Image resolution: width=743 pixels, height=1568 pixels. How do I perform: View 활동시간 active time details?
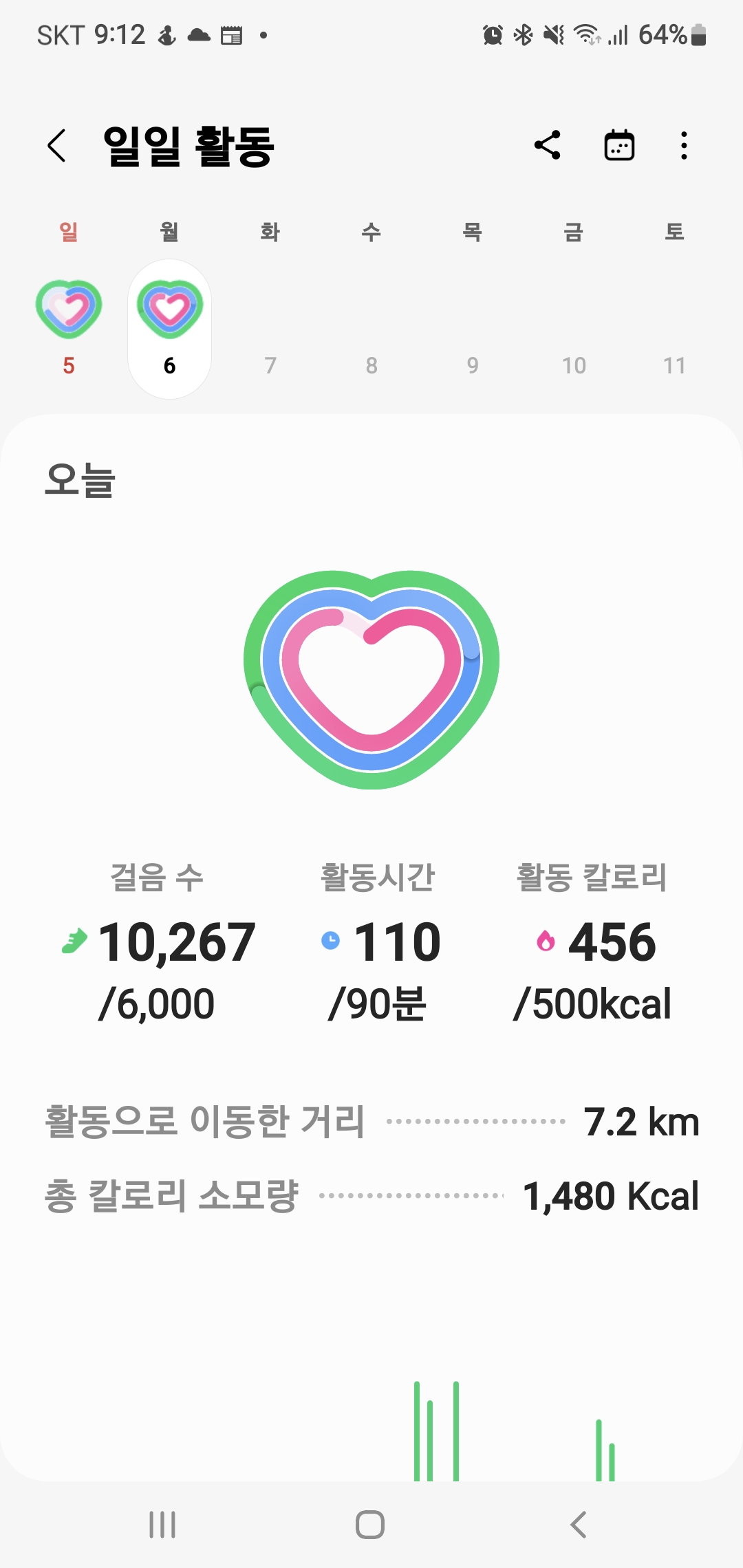click(x=378, y=942)
